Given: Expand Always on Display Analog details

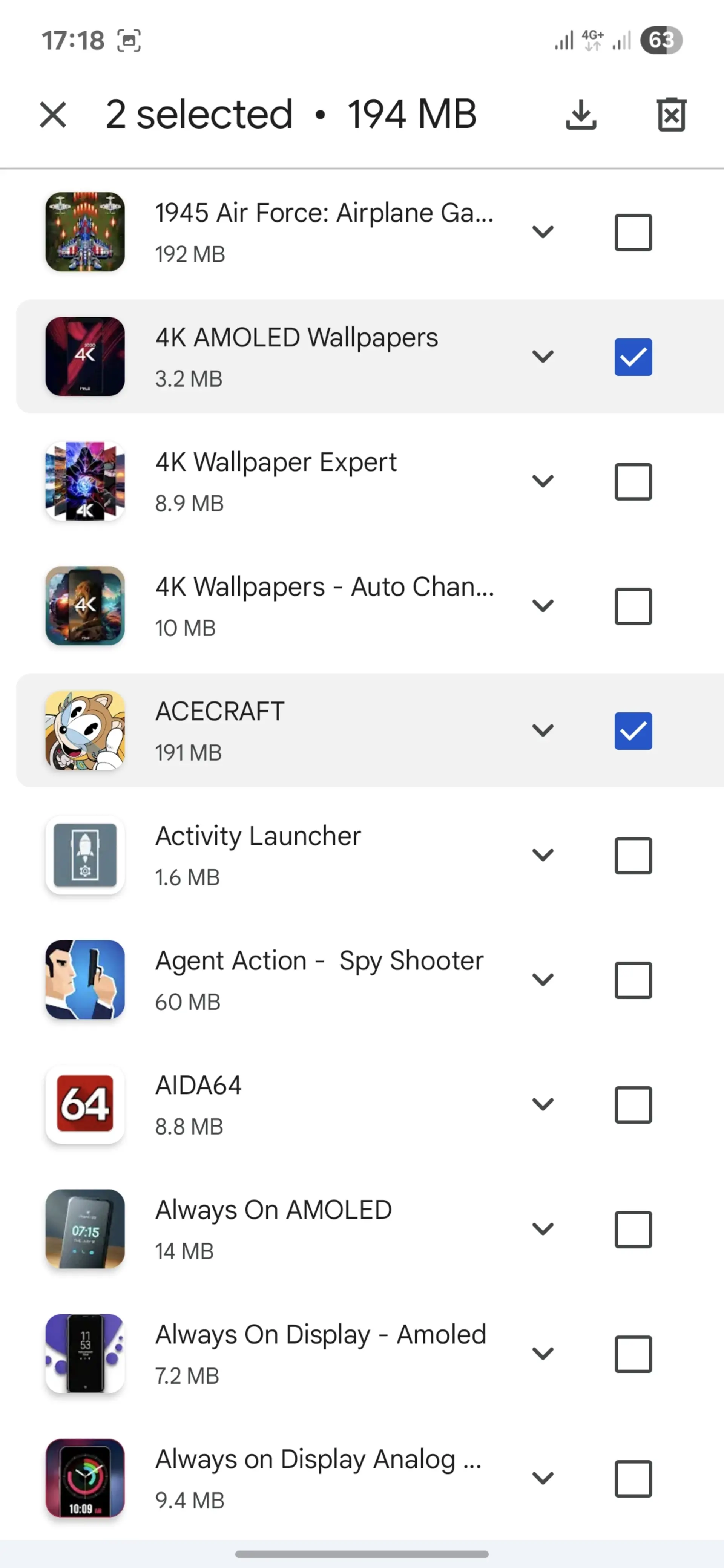Looking at the screenshot, I should click(x=543, y=1479).
